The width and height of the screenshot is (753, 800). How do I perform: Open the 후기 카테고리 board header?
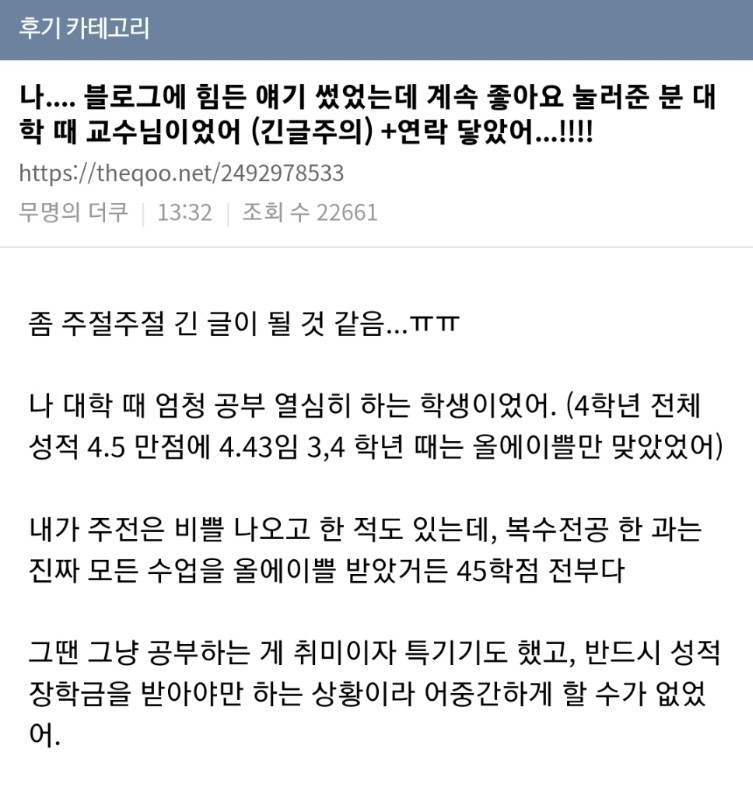[x=84, y=29]
